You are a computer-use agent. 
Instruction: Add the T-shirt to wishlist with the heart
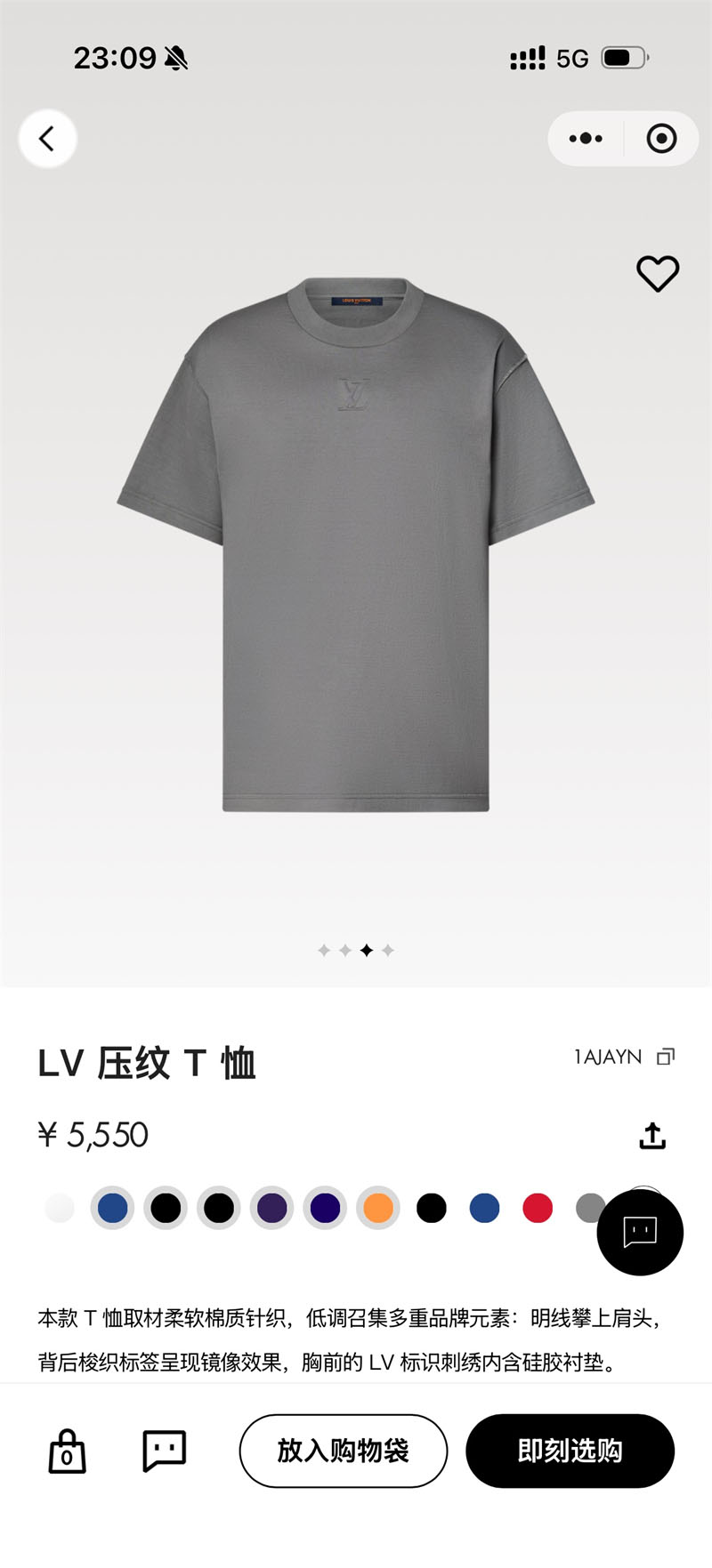pos(658,274)
